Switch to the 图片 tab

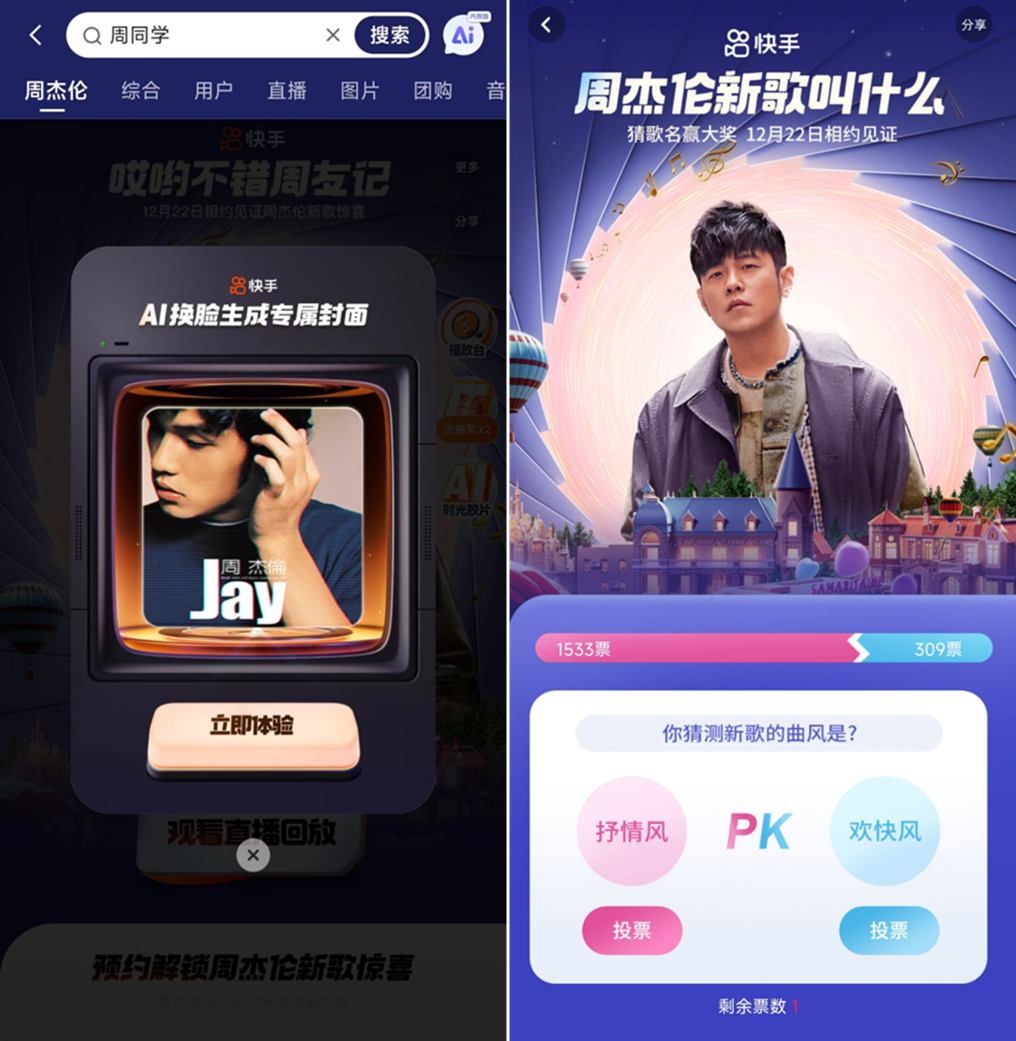[x=360, y=91]
